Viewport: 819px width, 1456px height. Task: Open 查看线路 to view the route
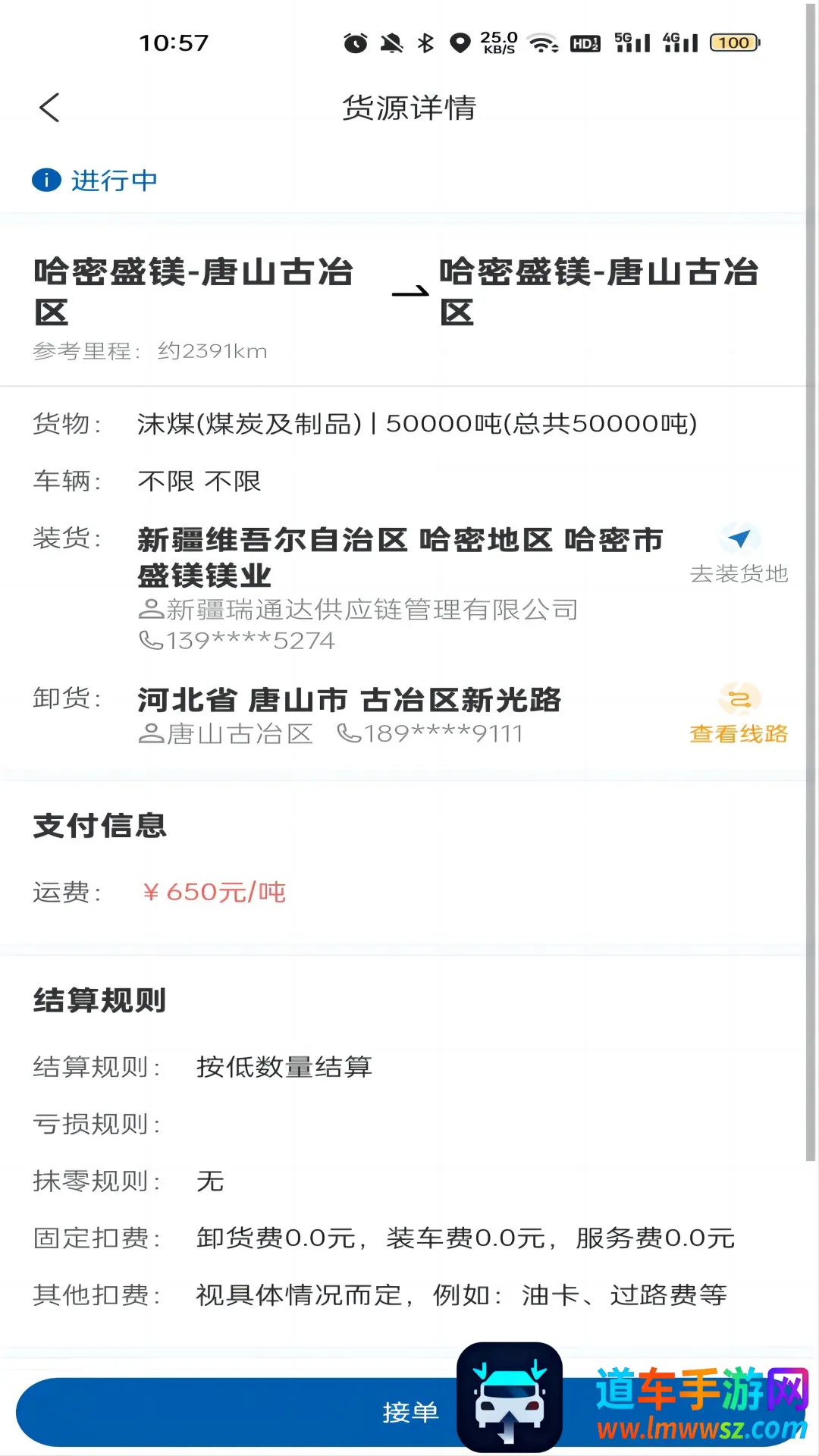(739, 714)
